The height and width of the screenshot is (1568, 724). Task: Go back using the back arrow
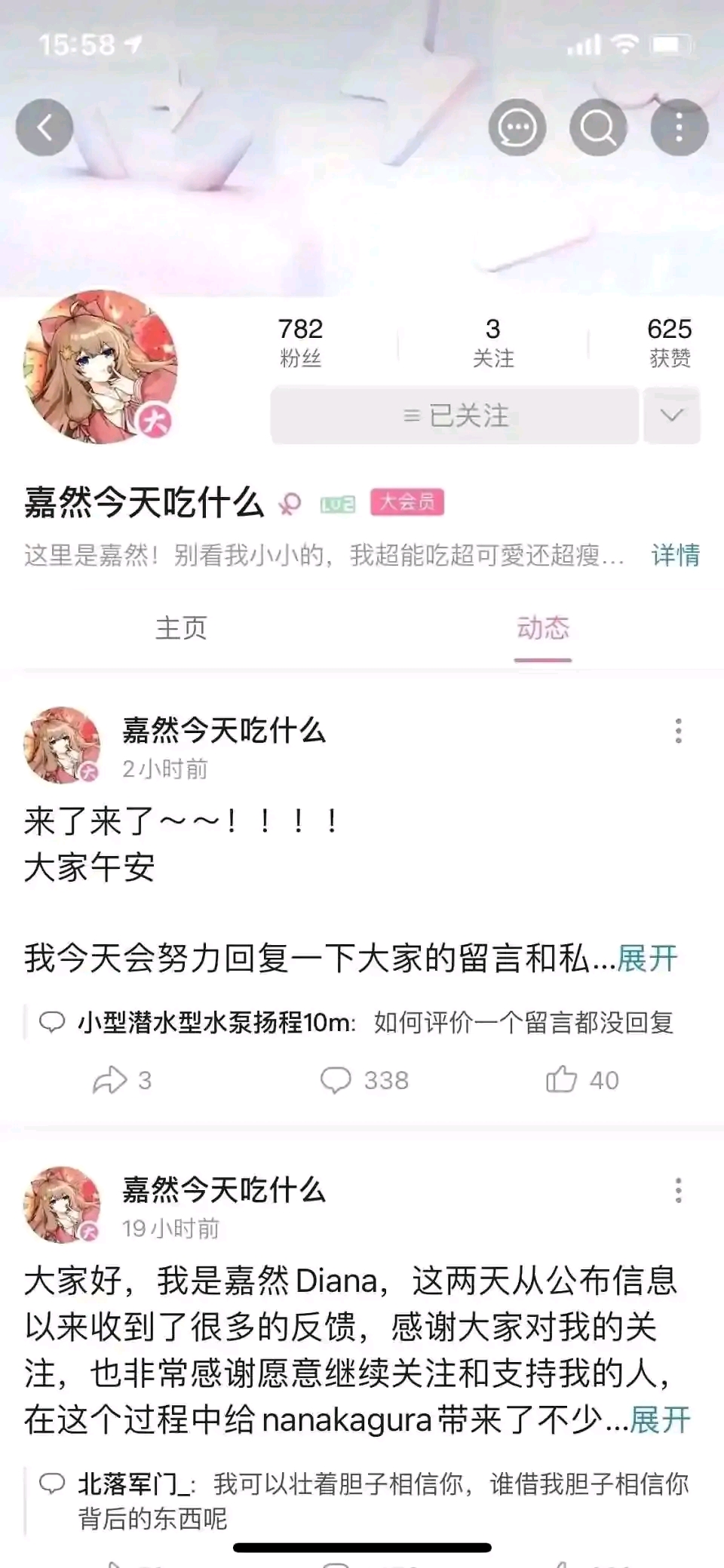click(44, 127)
